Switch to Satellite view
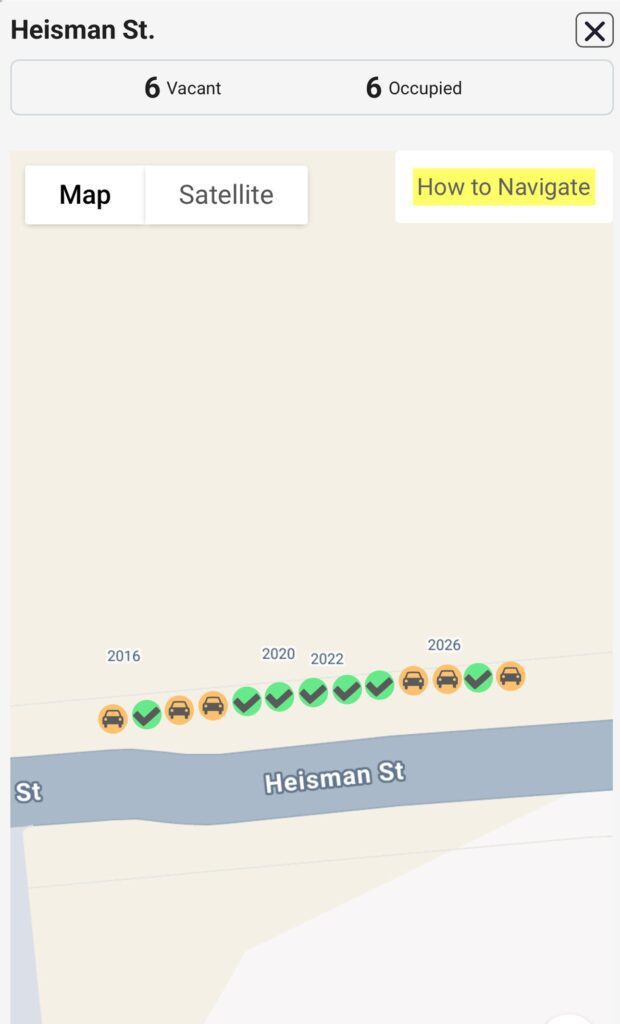The width and height of the screenshot is (620, 1024). 226,195
